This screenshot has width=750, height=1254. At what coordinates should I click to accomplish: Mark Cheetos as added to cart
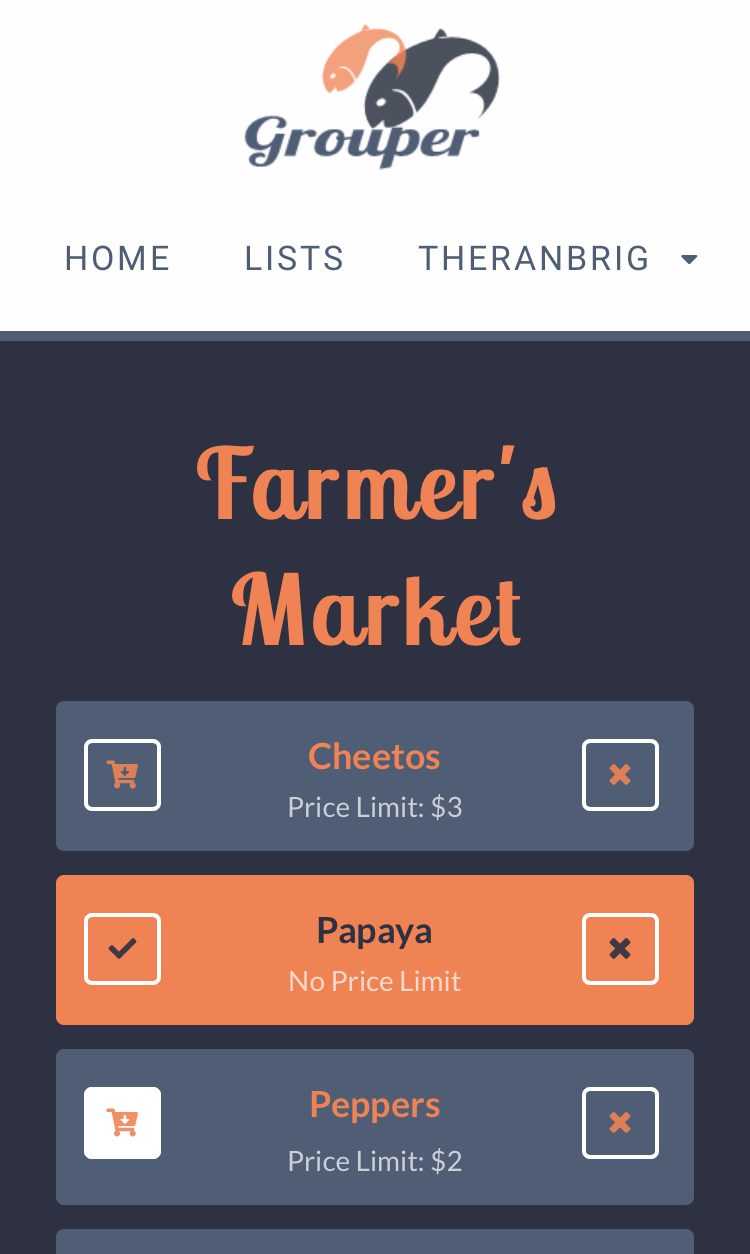click(x=122, y=775)
